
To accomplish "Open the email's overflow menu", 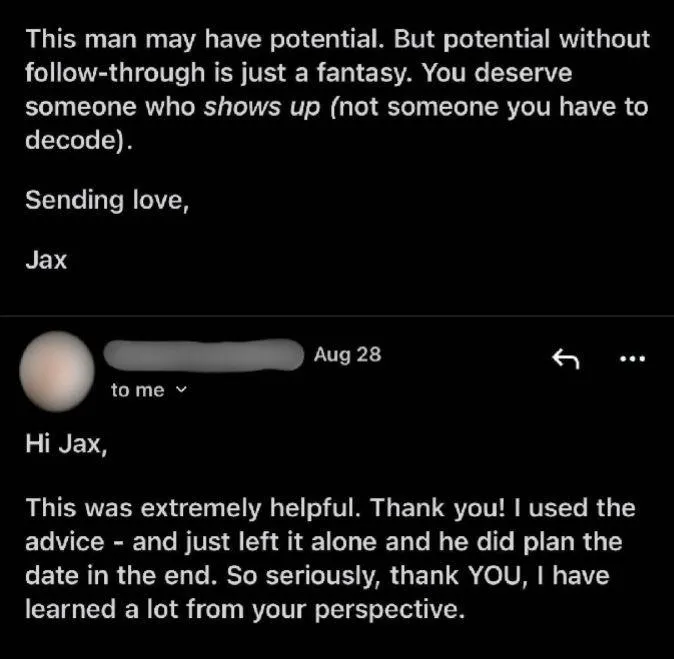I will click(633, 357).
